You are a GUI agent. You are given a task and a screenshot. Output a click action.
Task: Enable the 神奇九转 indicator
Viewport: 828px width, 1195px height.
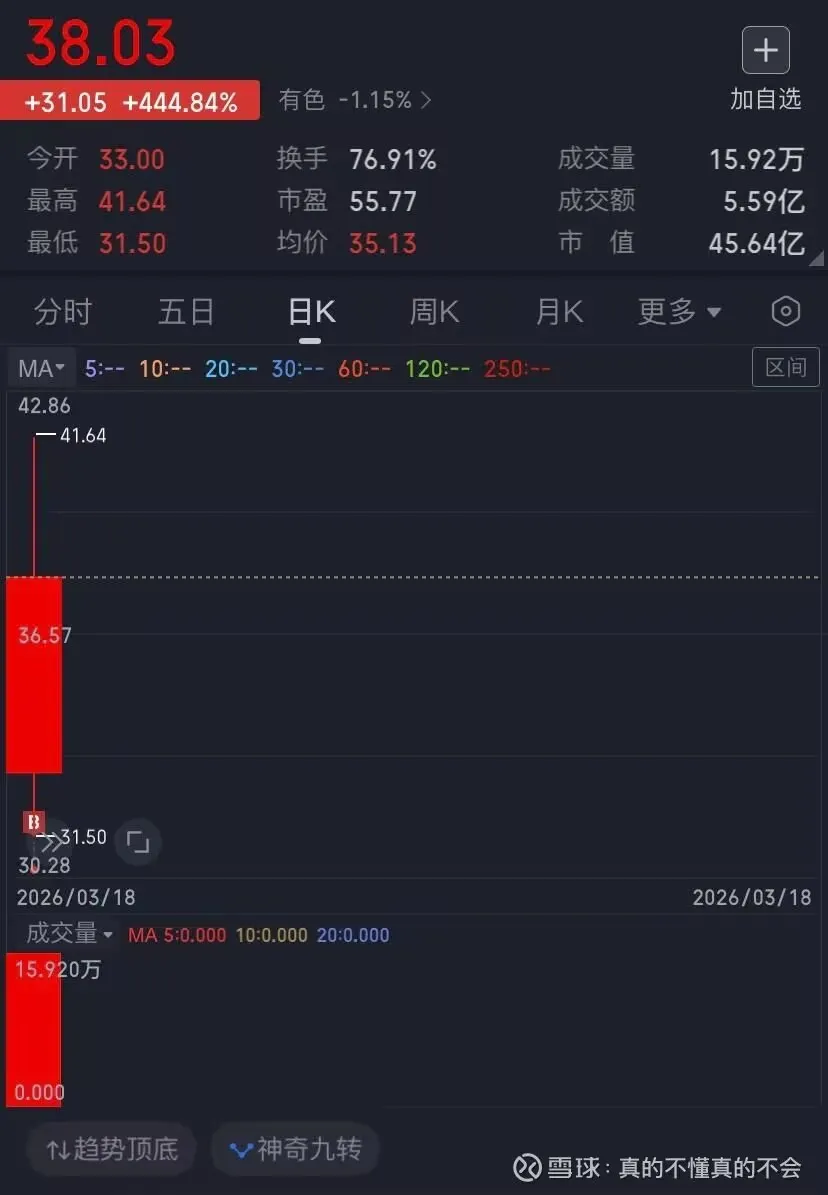[x=296, y=1149]
